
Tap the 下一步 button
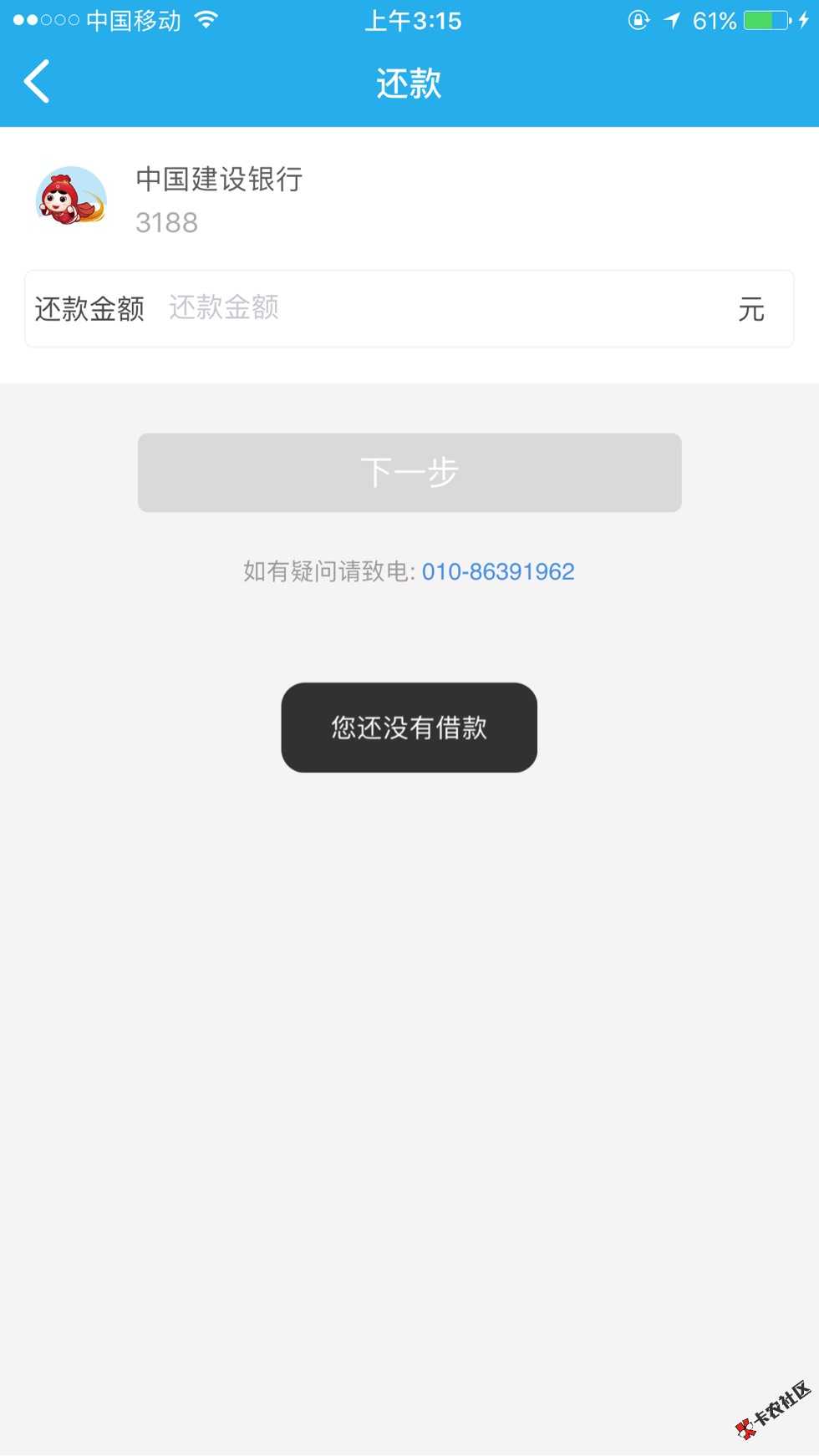pyautogui.click(x=409, y=473)
